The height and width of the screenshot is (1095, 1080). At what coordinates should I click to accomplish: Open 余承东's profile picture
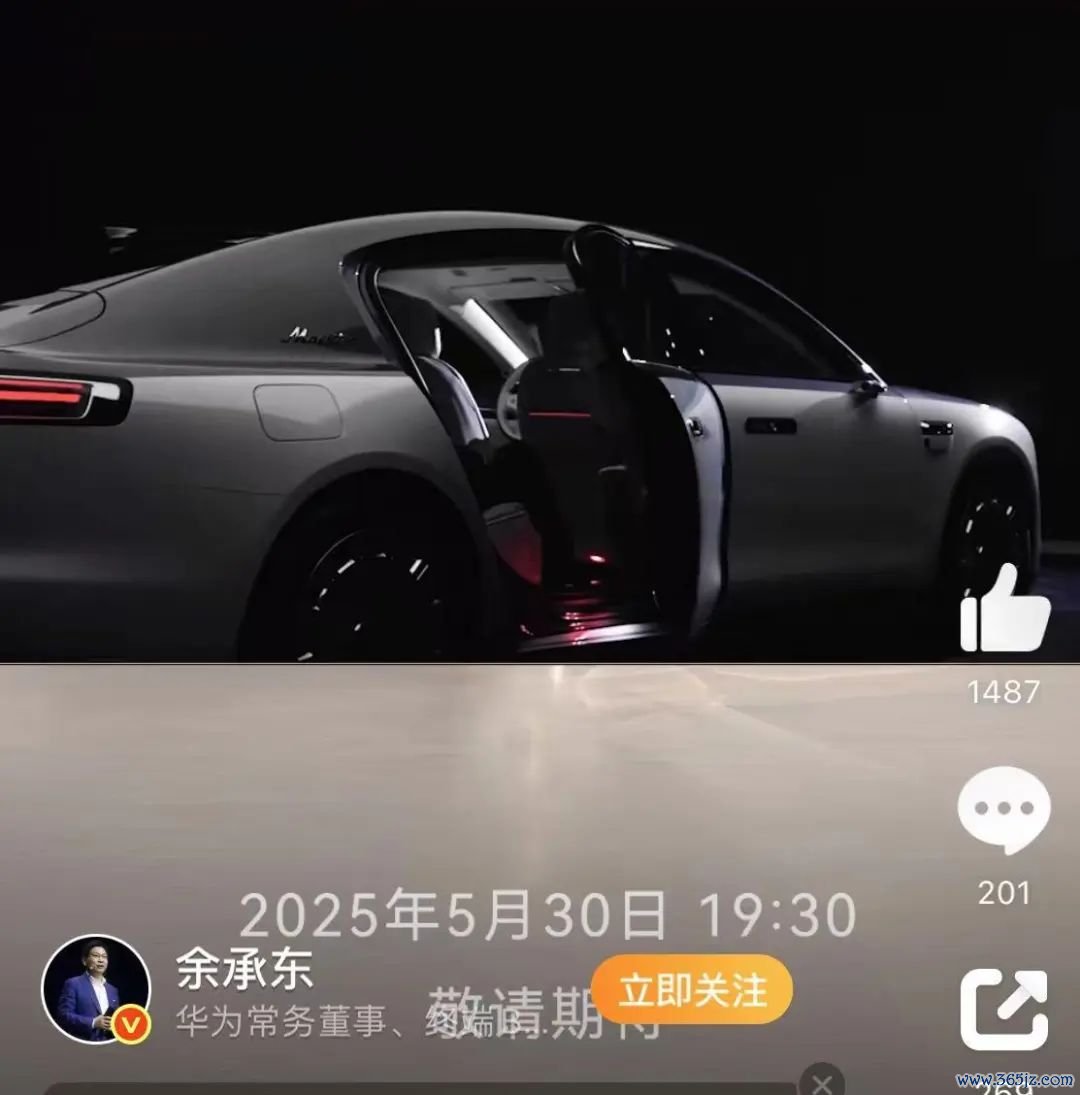point(95,989)
